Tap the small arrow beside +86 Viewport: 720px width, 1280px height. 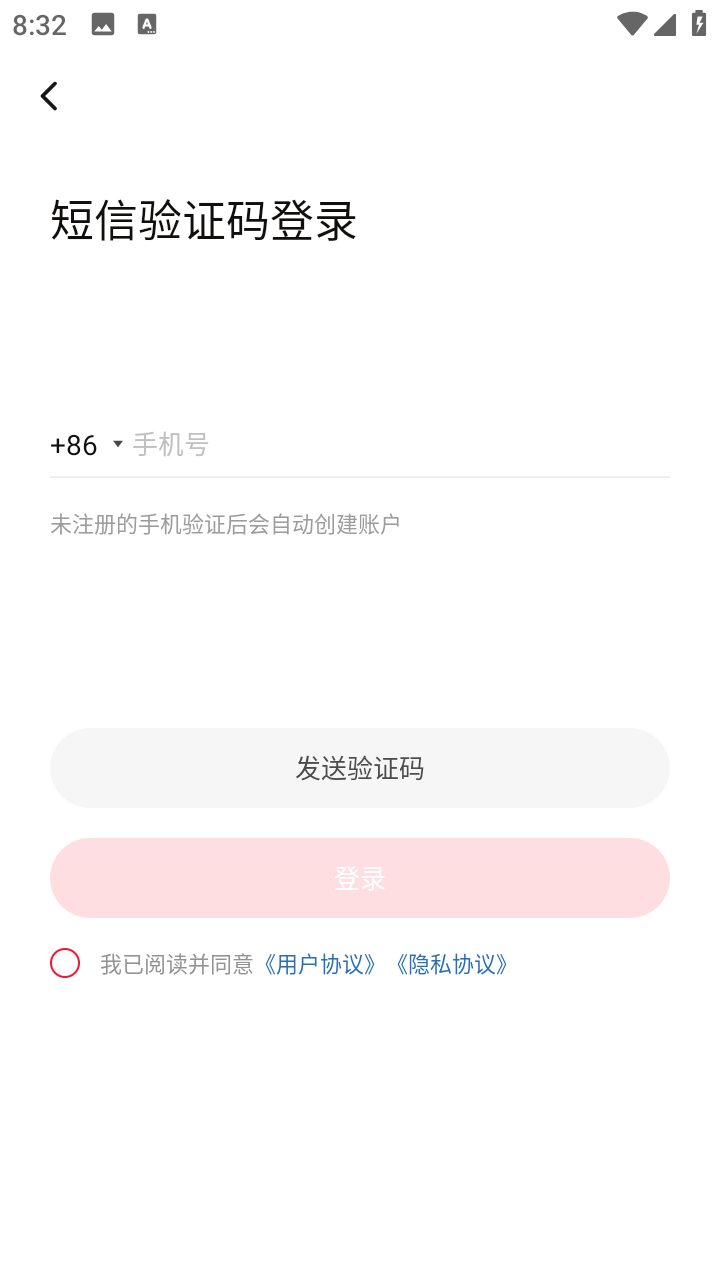118,445
